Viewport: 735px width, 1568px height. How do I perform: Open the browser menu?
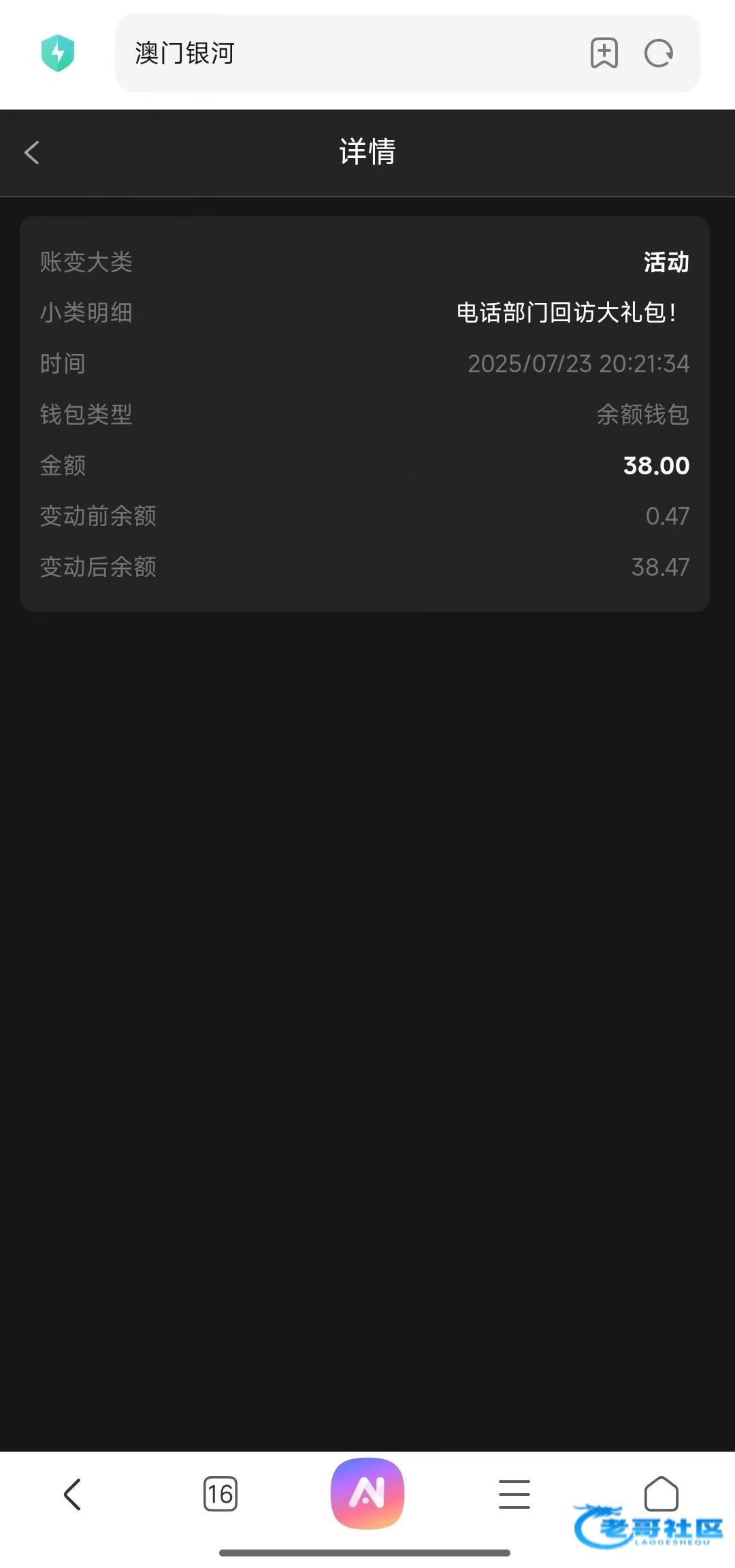pos(514,1494)
